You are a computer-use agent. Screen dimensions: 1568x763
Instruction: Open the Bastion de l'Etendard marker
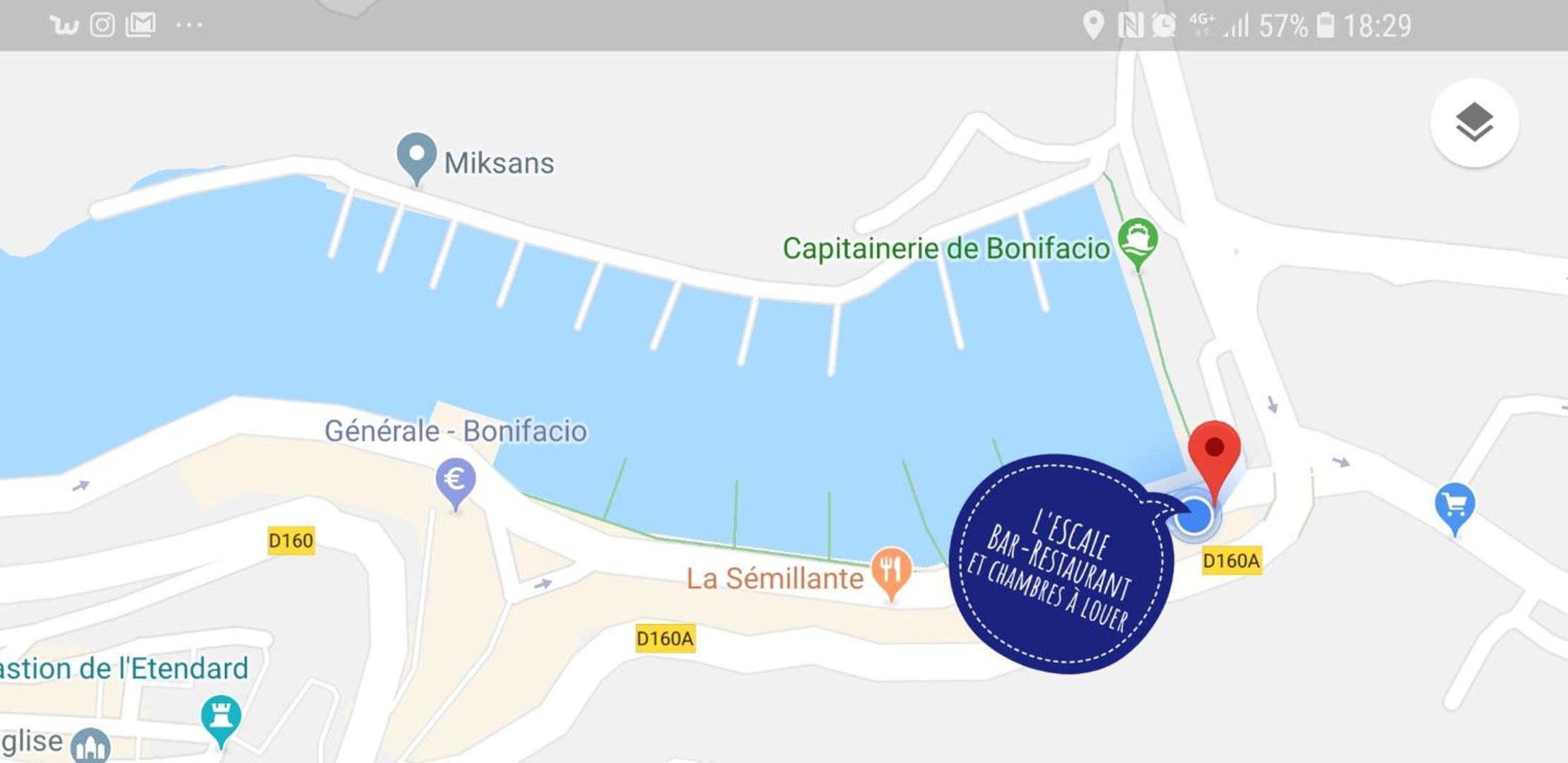pyautogui.click(x=220, y=718)
